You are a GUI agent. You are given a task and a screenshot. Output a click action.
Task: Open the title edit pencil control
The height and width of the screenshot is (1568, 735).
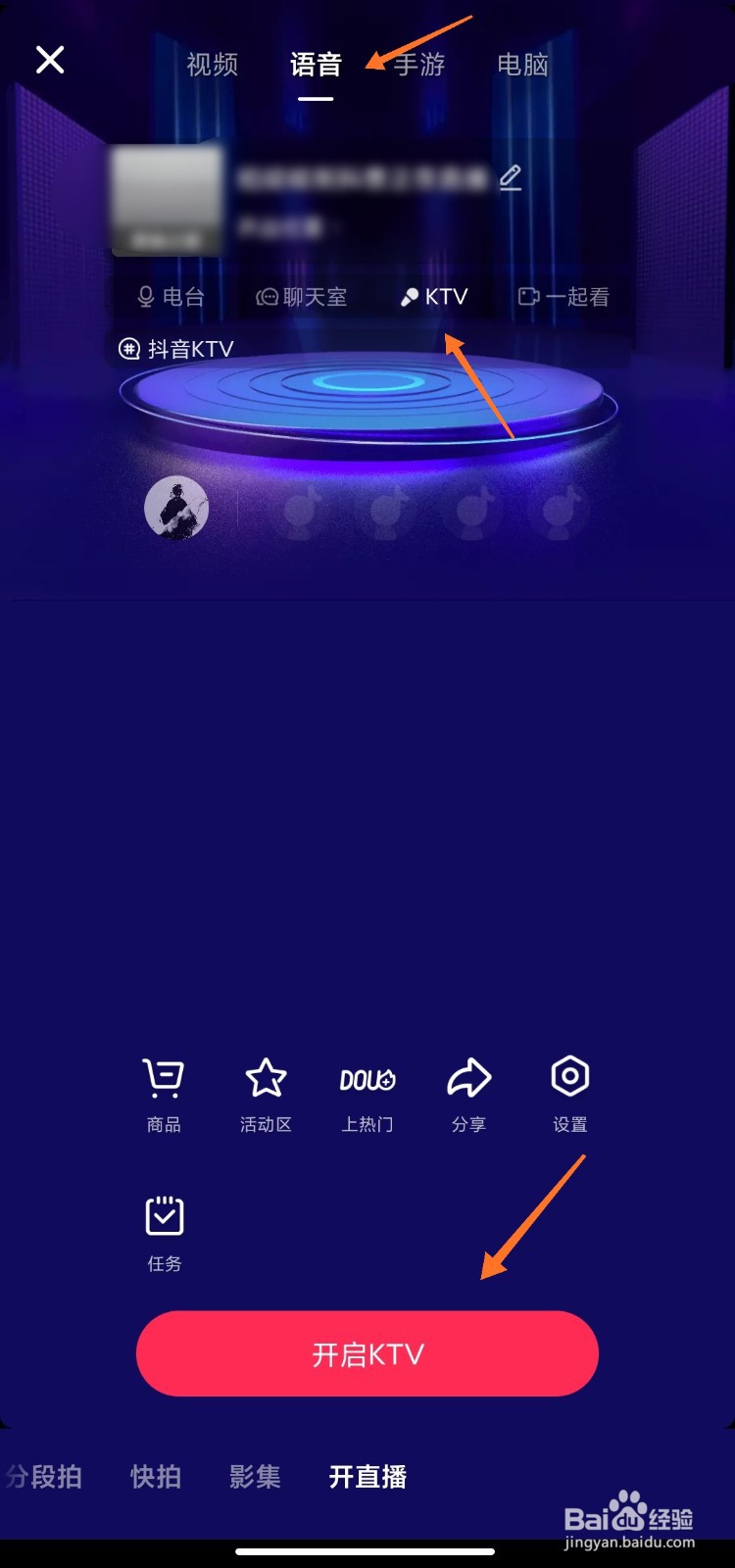pyautogui.click(x=510, y=177)
